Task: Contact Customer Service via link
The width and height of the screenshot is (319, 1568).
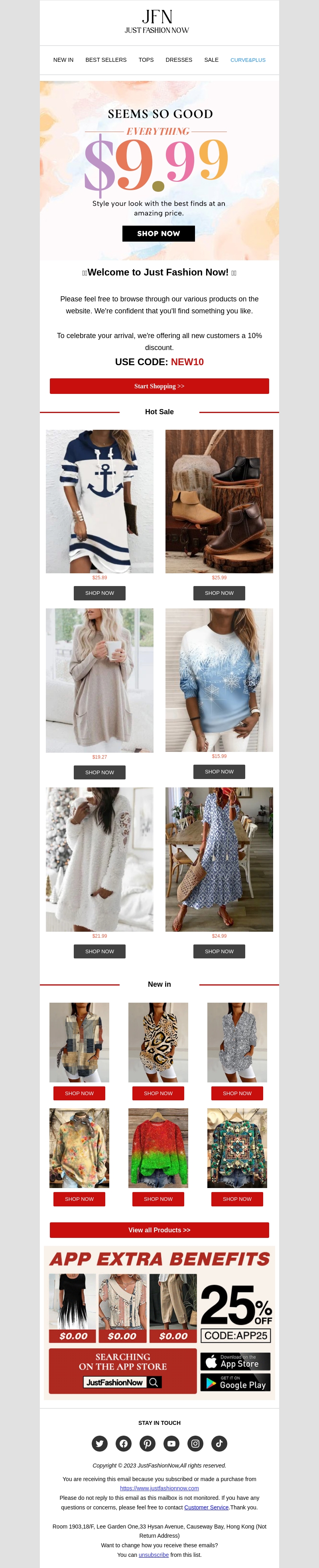Action: coord(207,1507)
